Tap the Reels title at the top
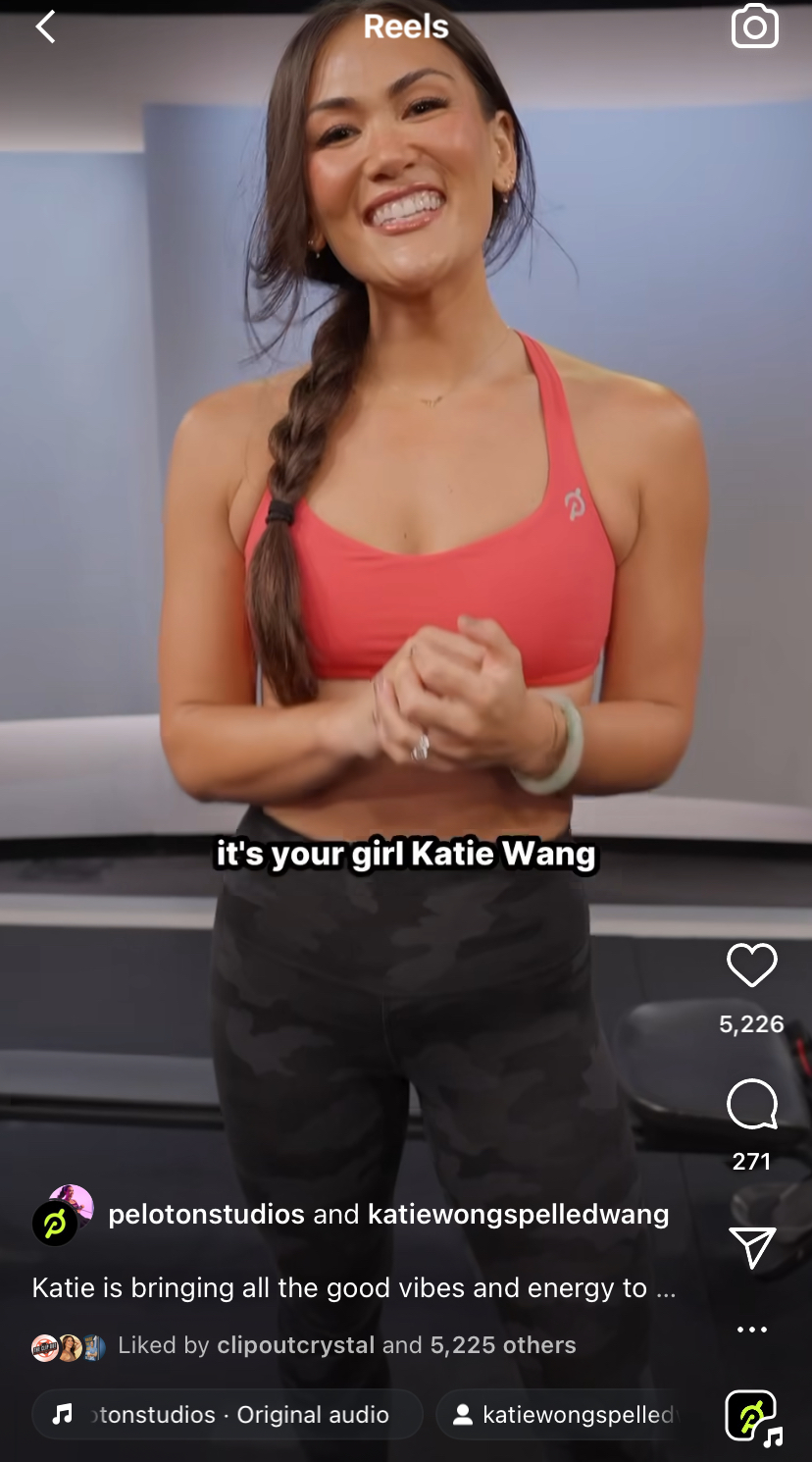Image resolution: width=812 pixels, height=1462 pixels. [405, 26]
